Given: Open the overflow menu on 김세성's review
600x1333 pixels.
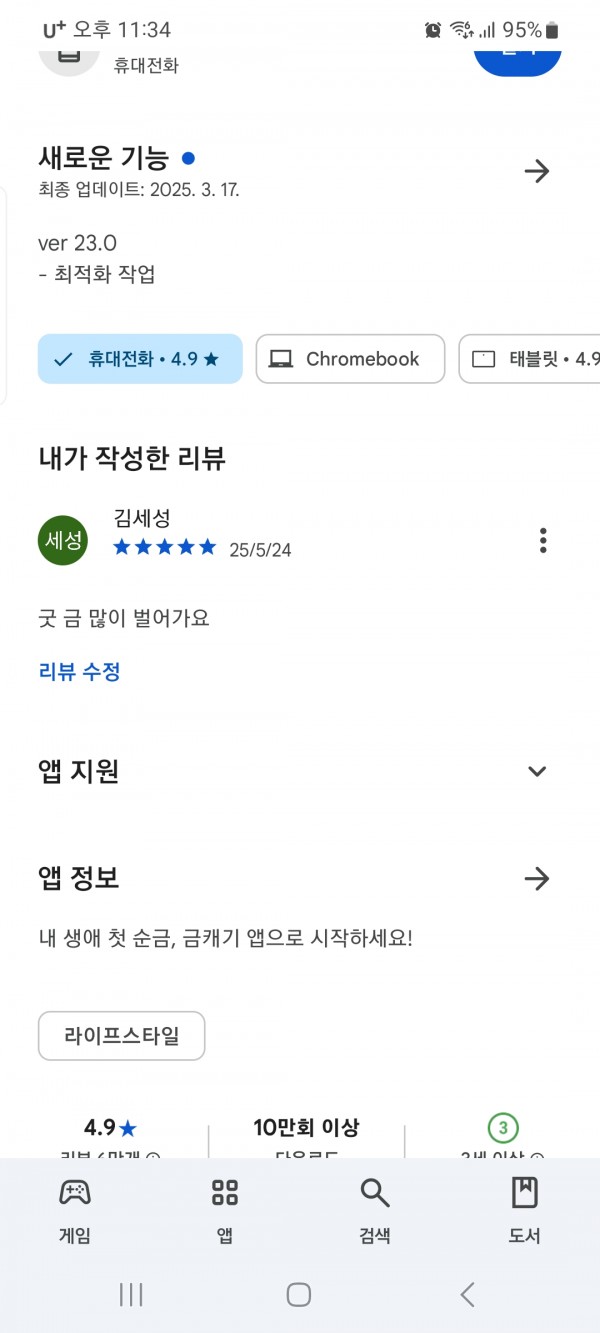Looking at the screenshot, I should tap(543, 541).
